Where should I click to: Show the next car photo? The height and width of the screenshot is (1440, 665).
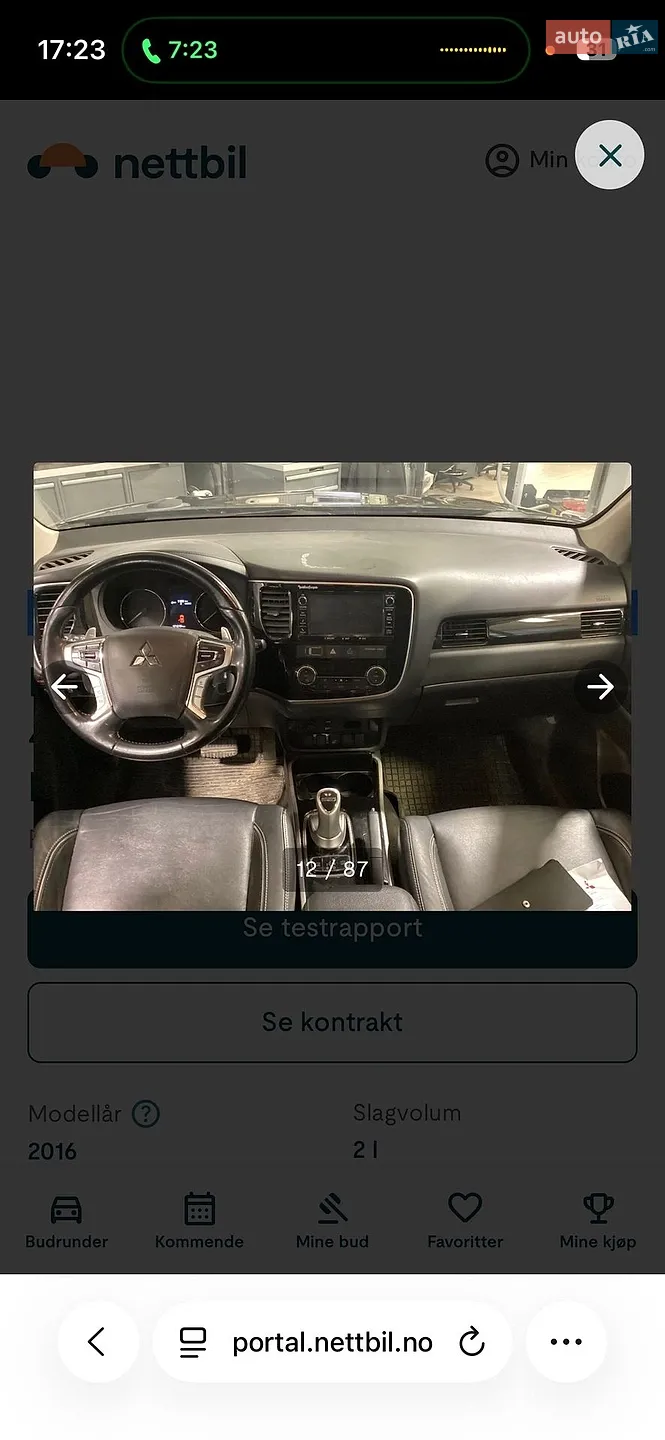(x=600, y=686)
